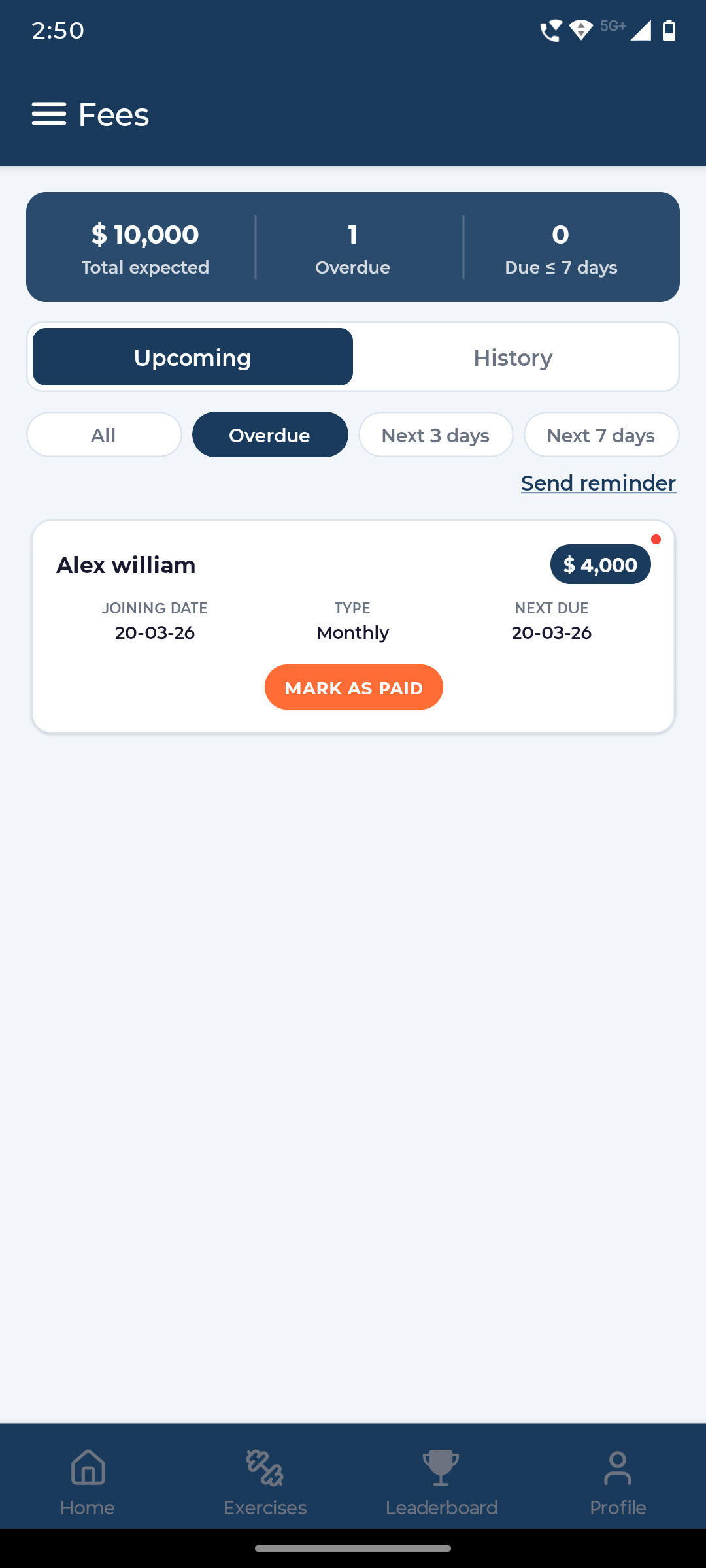Open the Profile via person icon
Viewport: 706px width, 1568px height.
click(618, 1467)
